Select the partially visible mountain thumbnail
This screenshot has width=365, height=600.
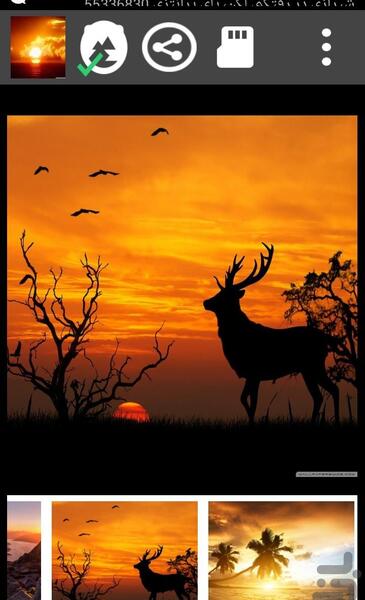24,550
